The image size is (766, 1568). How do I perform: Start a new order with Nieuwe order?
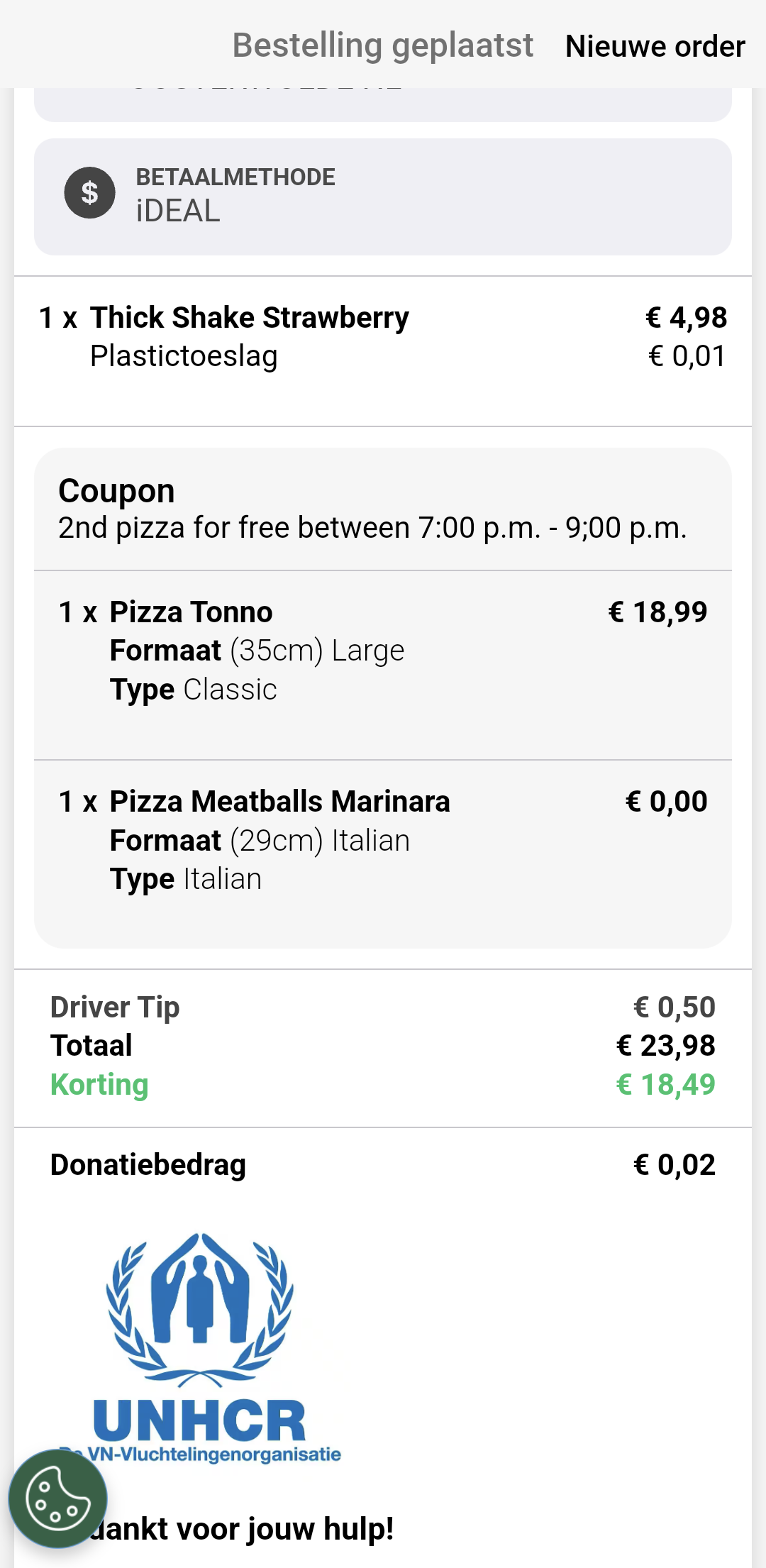(655, 47)
